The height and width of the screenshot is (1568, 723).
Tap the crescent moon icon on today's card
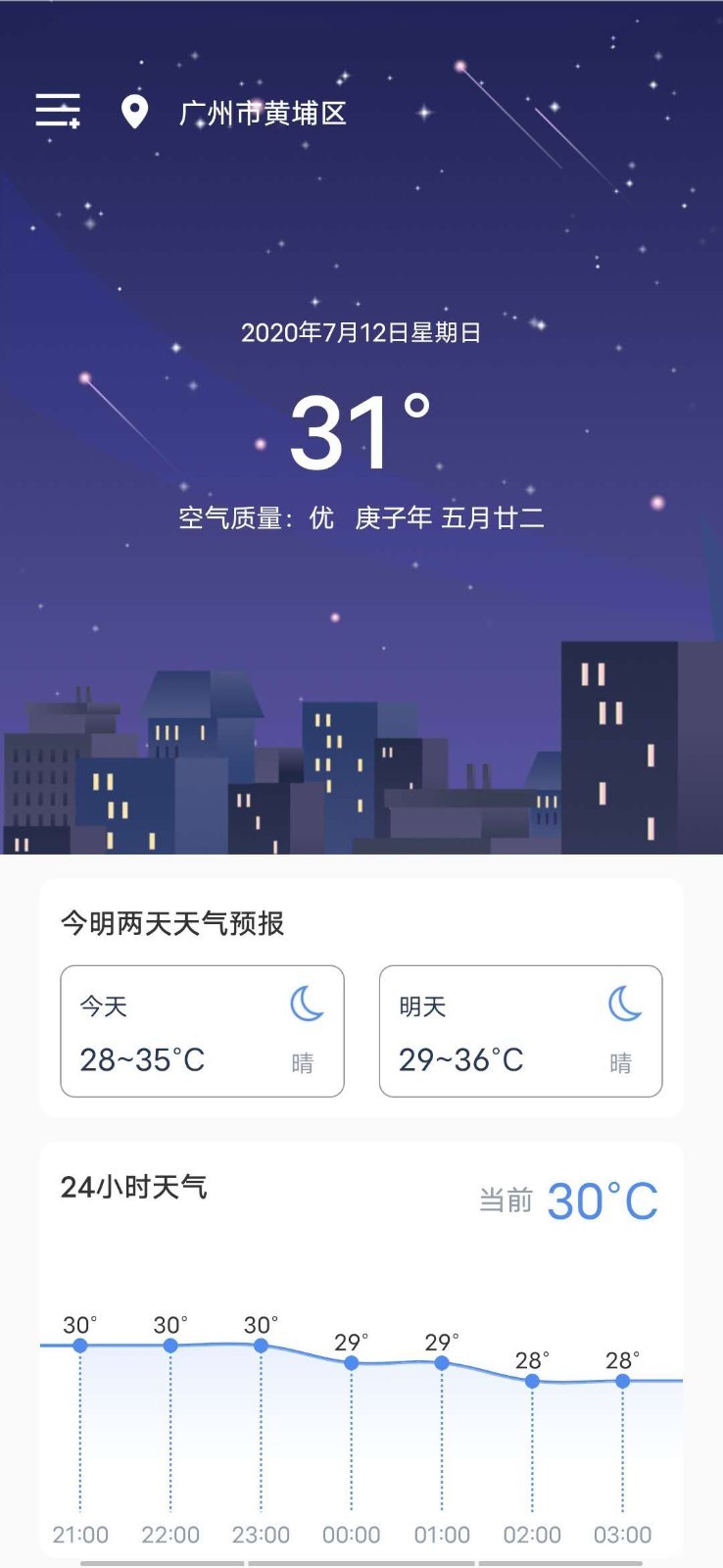308,1005
